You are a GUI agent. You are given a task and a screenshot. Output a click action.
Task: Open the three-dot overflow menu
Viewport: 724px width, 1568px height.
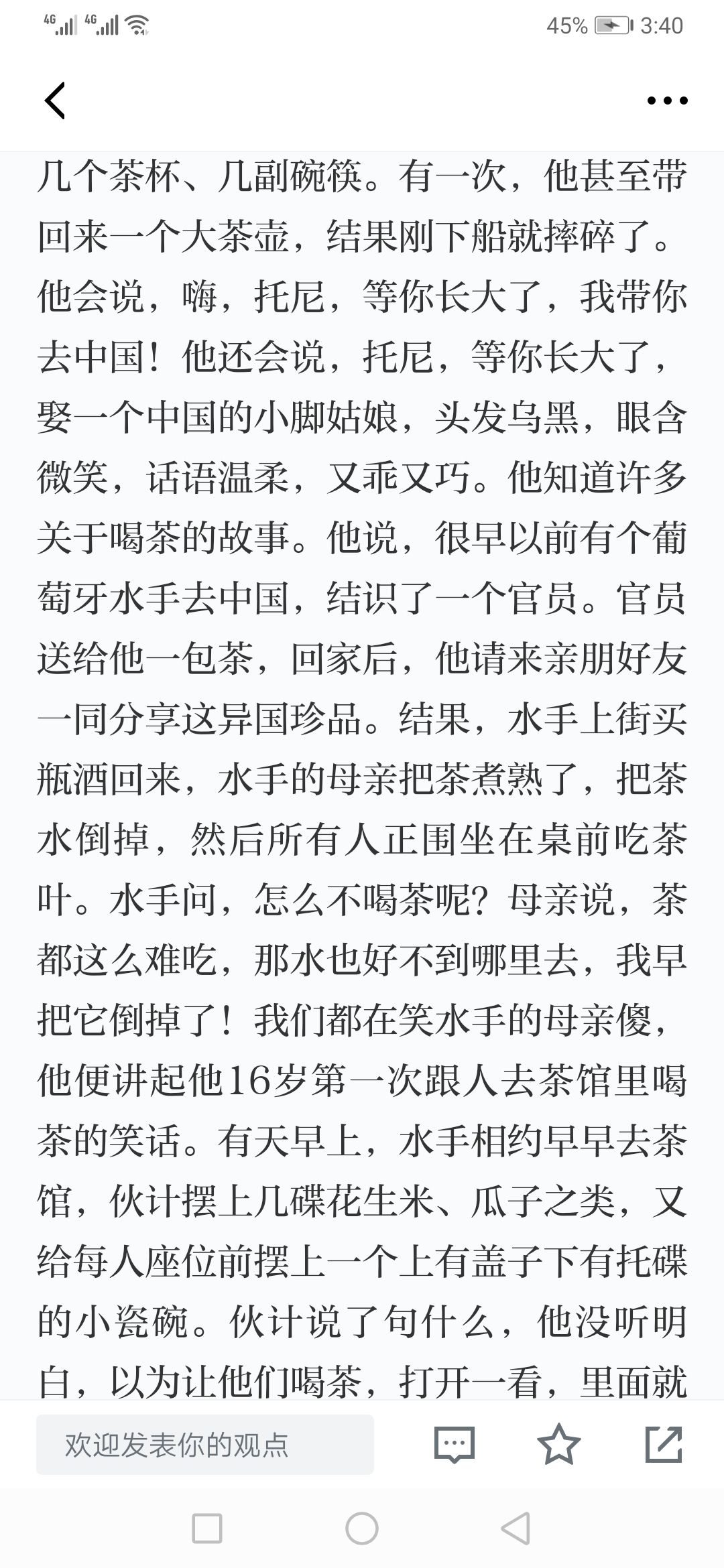(x=667, y=101)
